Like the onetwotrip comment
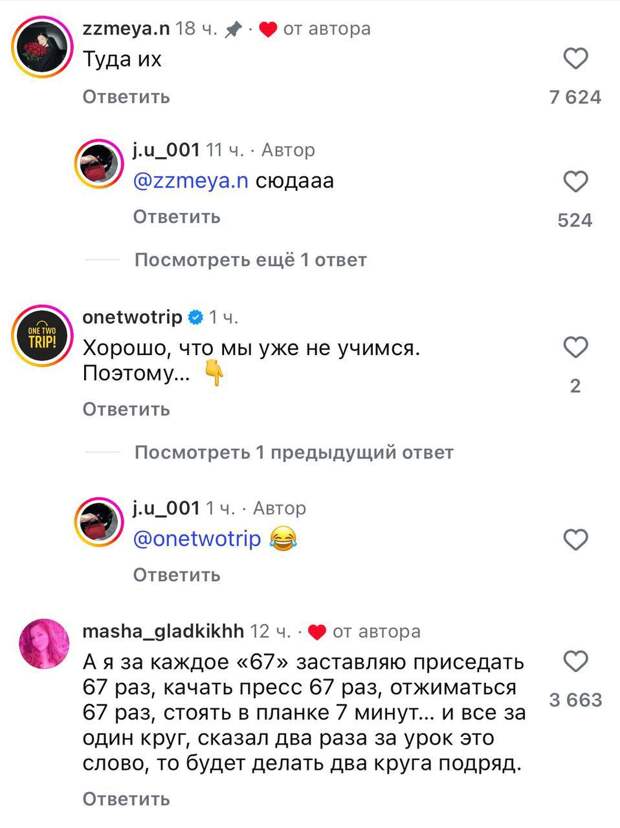620x828 pixels. coord(575,347)
